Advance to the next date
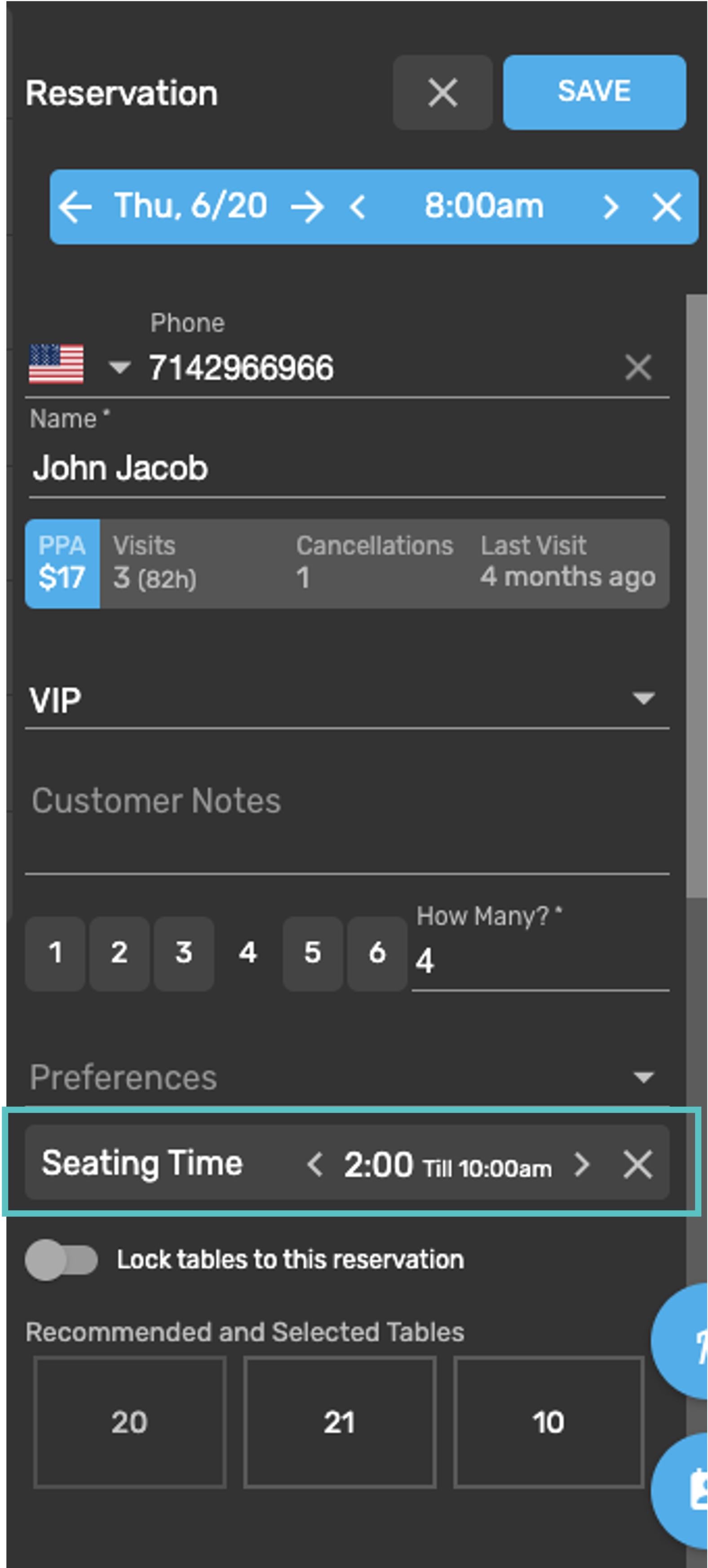The width and height of the screenshot is (708, 1568). tap(307, 207)
